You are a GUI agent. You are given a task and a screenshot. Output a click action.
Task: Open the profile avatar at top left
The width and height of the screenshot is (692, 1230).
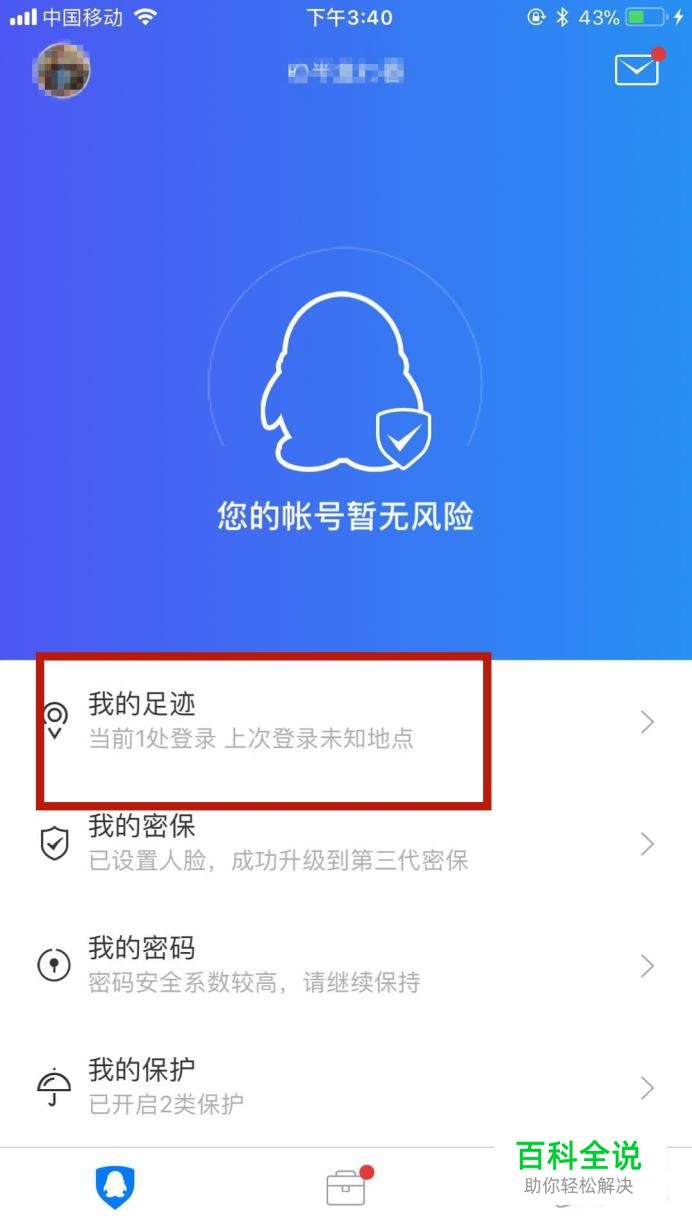pyautogui.click(x=62, y=69)
